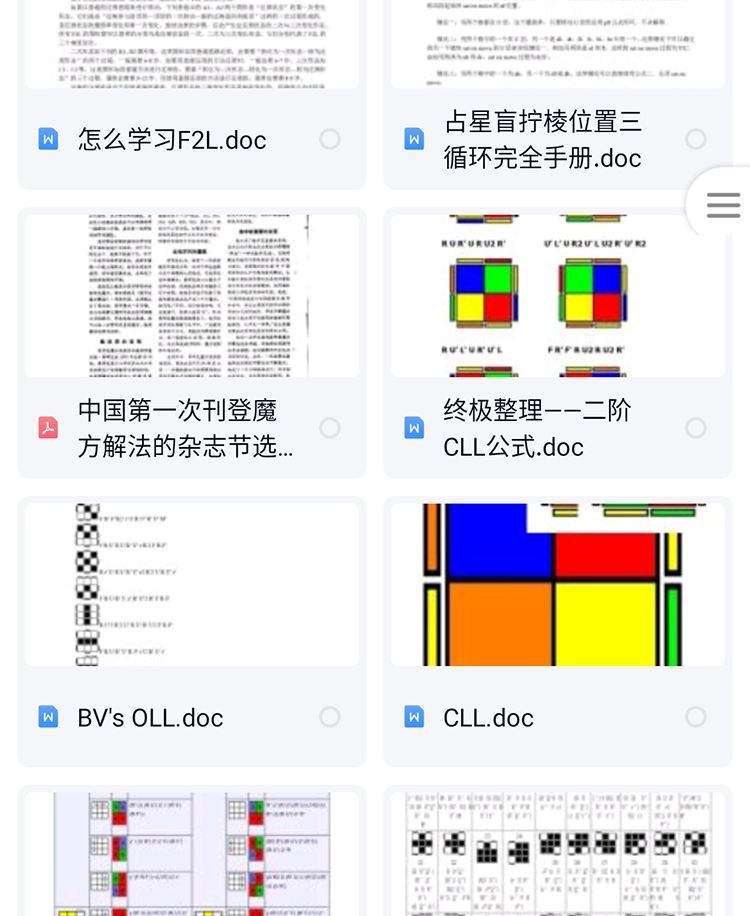Screen dimensions: 750x916
Task: Select the radio circle for 怎么学习F2L.doc
Action: point(330,139)
